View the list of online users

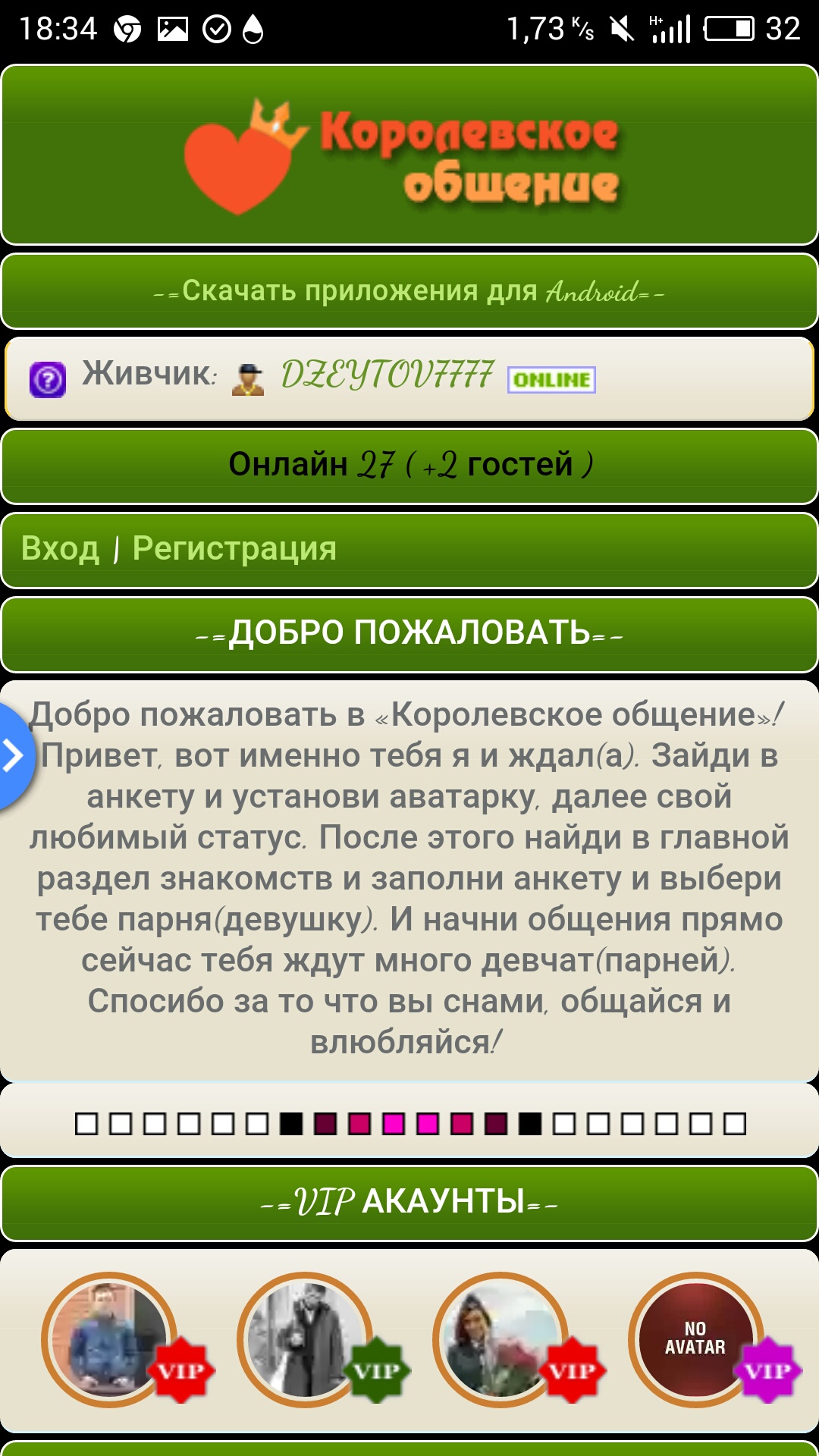(409, 465)
